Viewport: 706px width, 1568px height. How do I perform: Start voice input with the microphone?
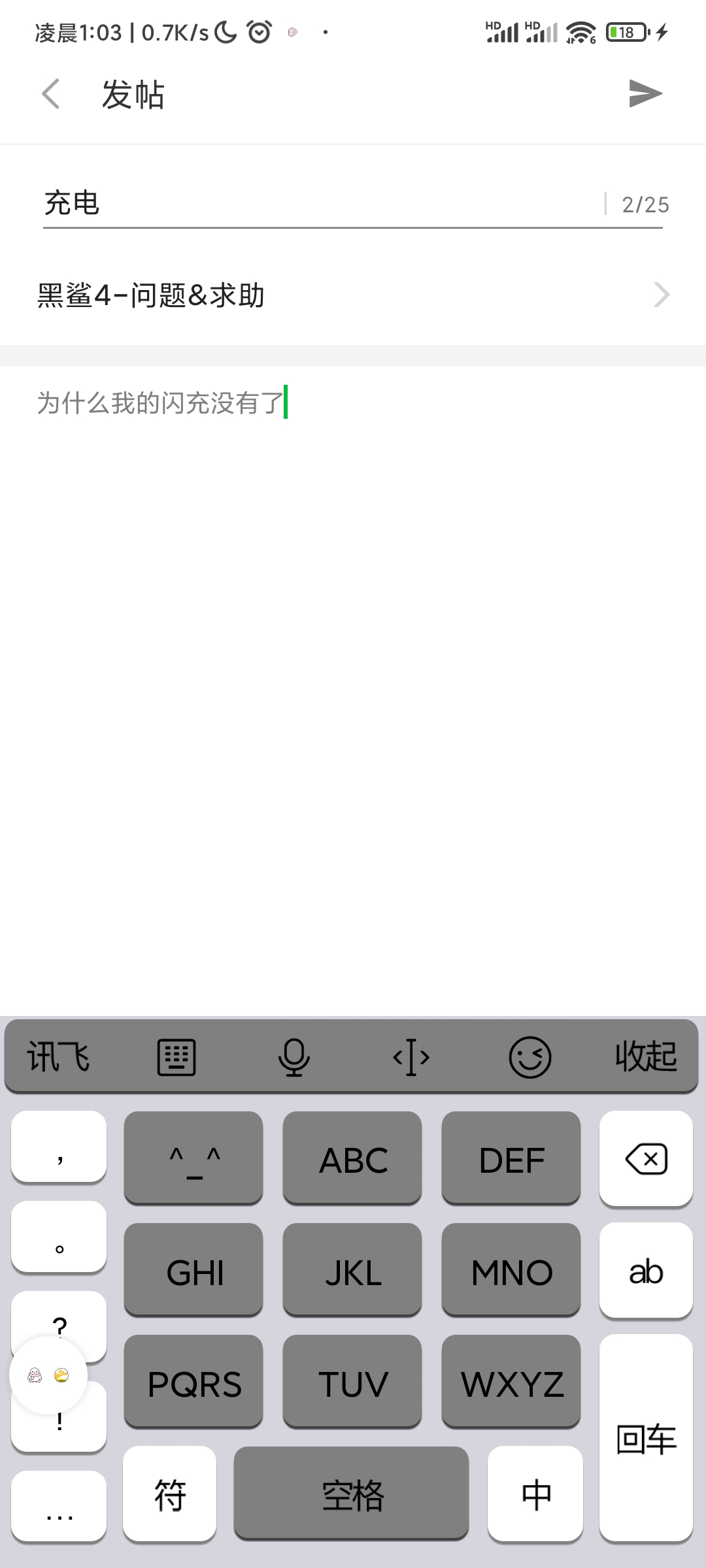coord(294,1056)
